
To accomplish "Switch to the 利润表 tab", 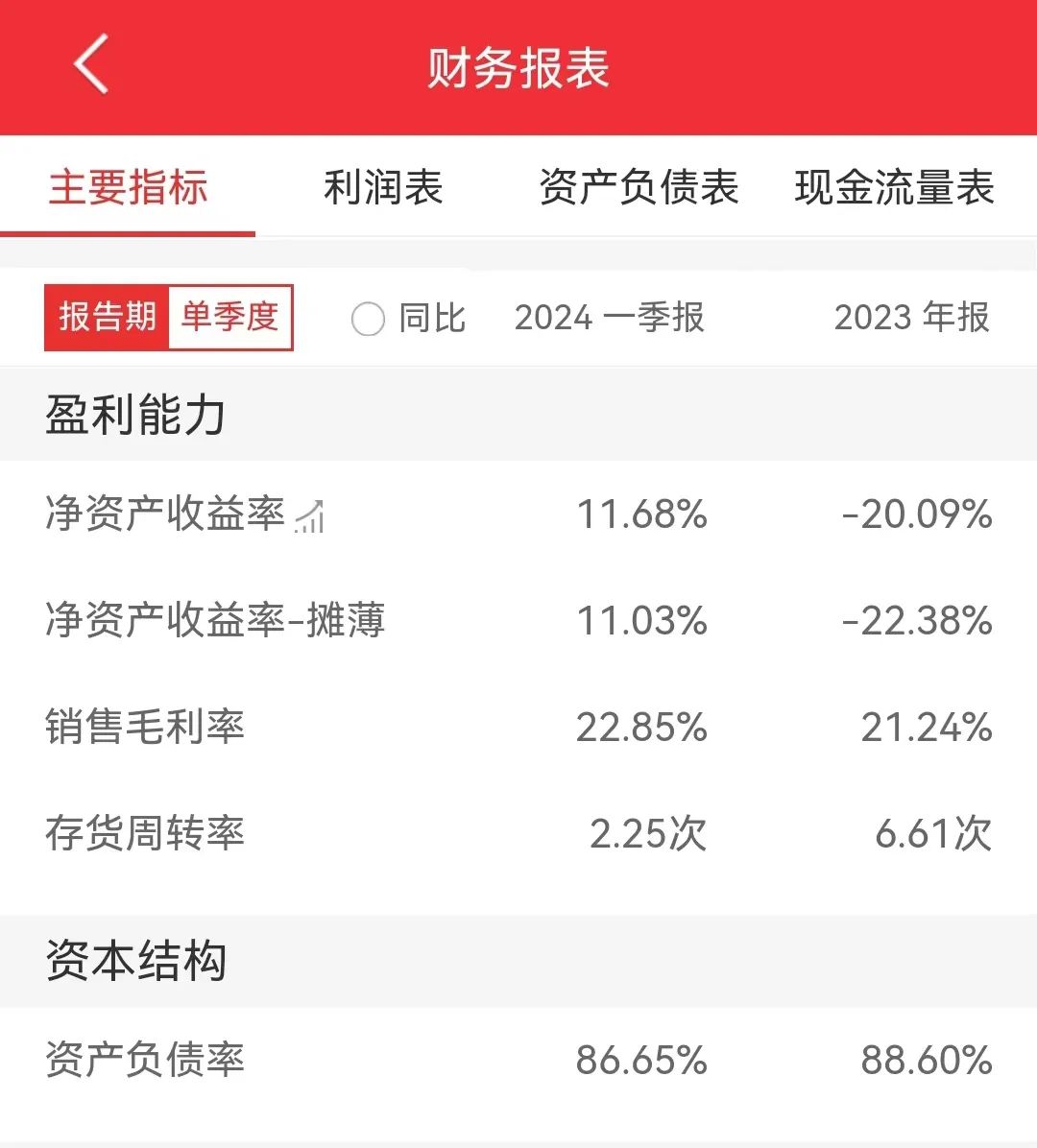I will [x=382, y=187].
